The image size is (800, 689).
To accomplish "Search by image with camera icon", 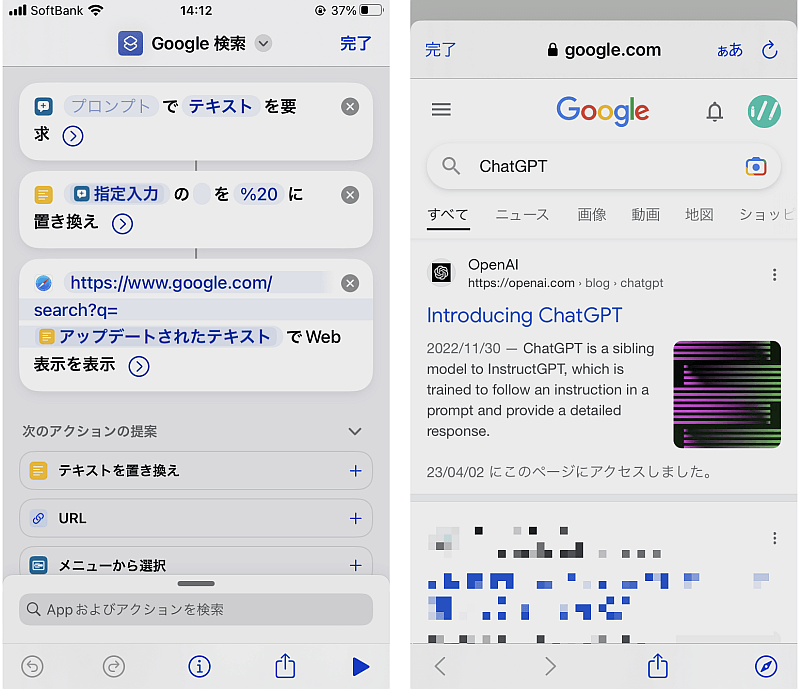I will pyautogui.click(x=756, y=167).
